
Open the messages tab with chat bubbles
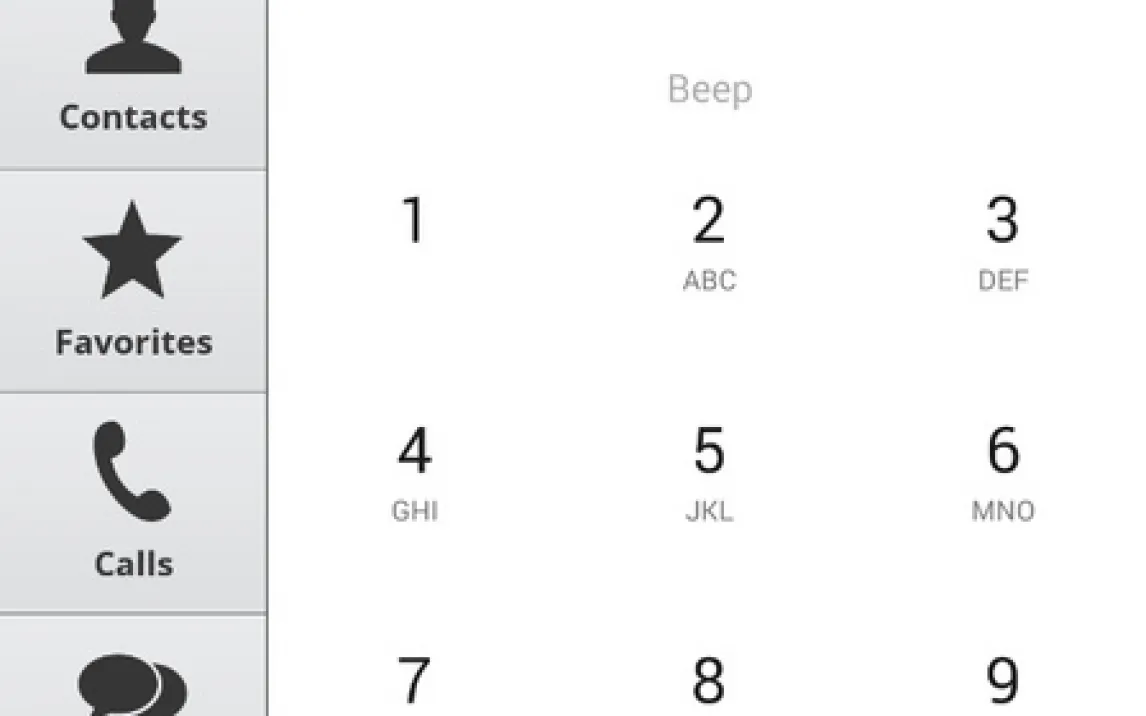[x=132, y=680]
